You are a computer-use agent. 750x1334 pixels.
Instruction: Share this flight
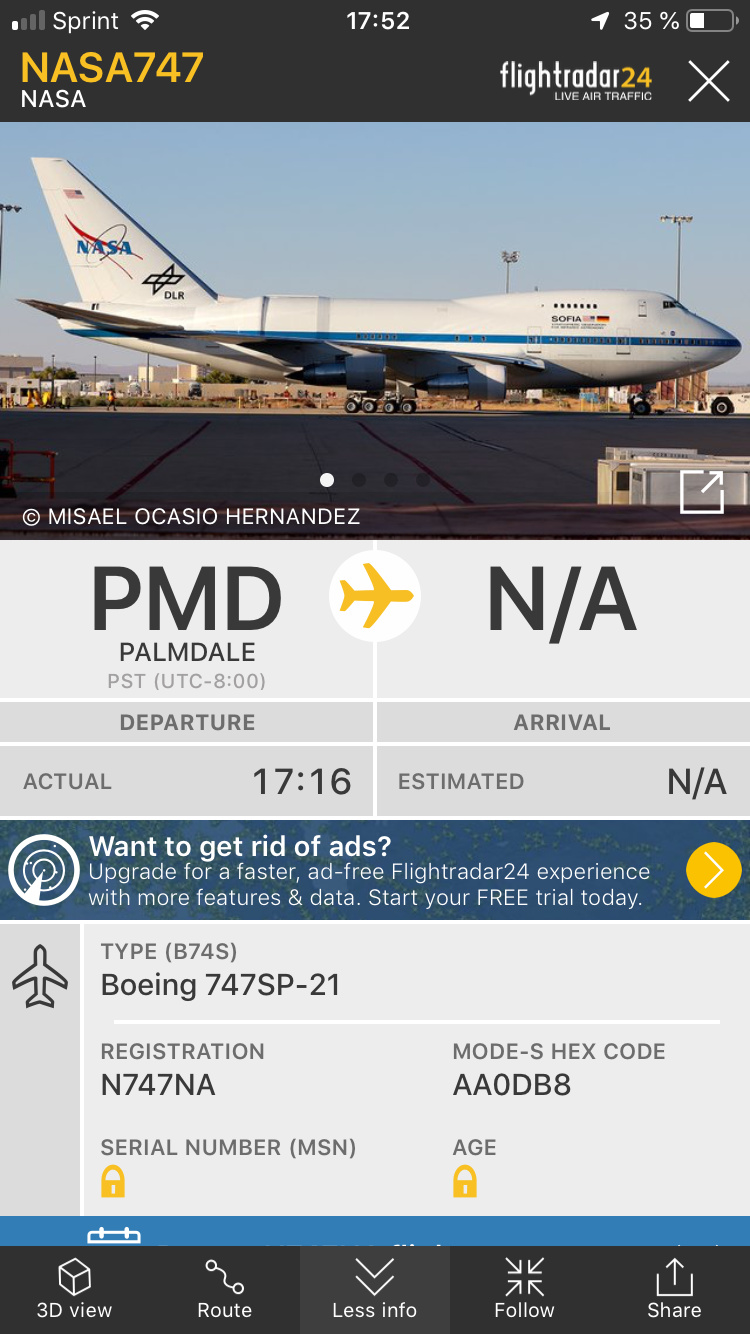pos(674,1290)
